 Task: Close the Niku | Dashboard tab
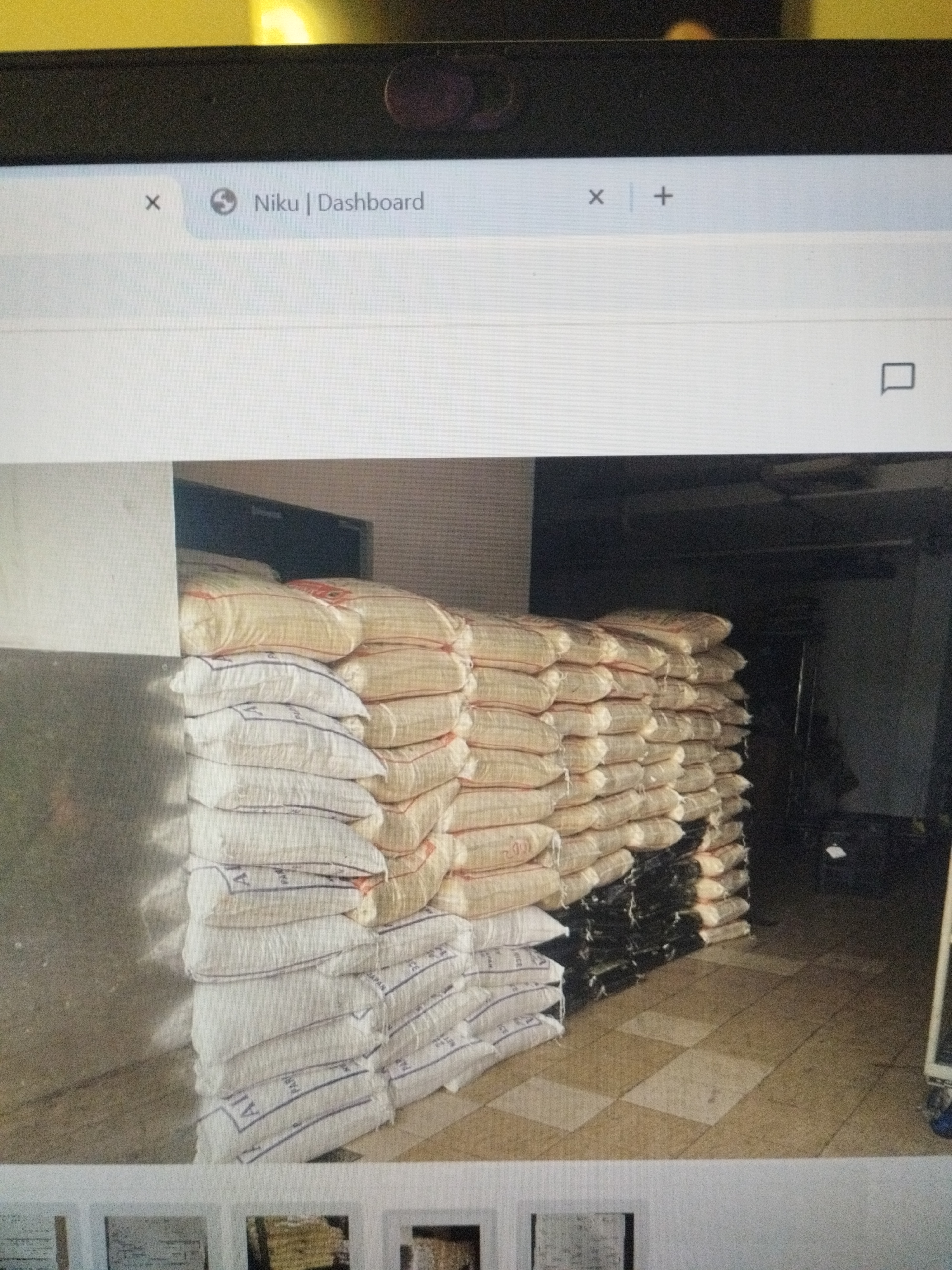(596, 197)
